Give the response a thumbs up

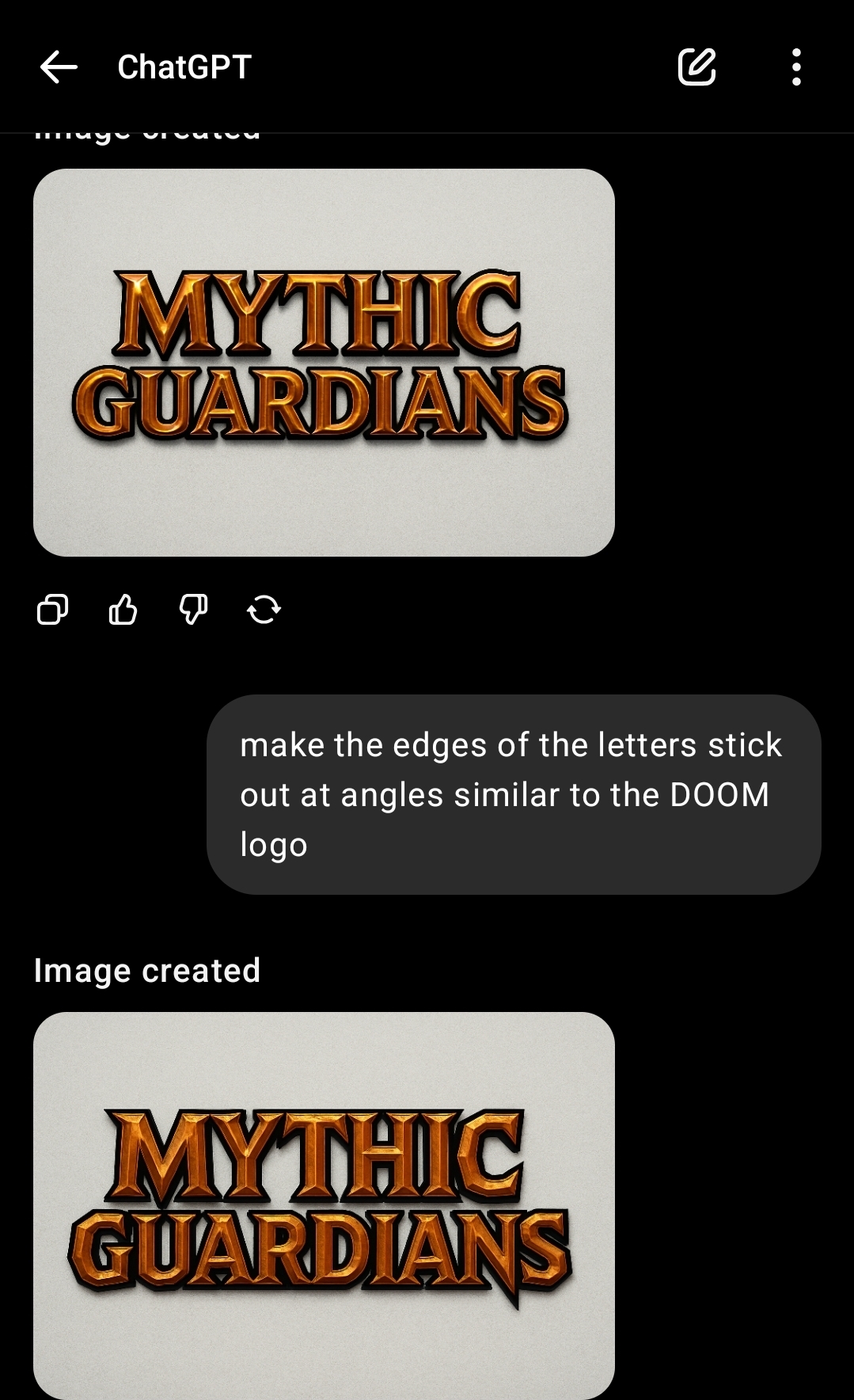point(123,610)
